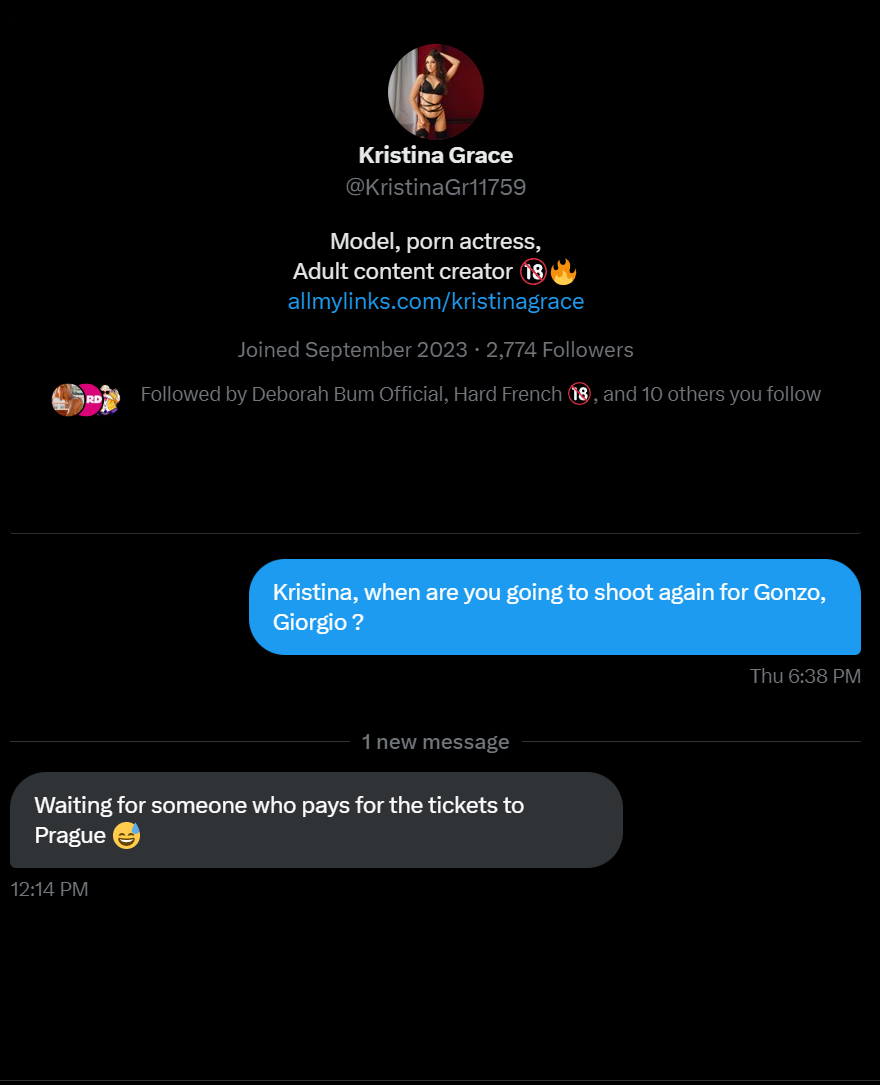880x1085 pixels.
Task: View the followed-by accounts list
Action: [480, 394]
